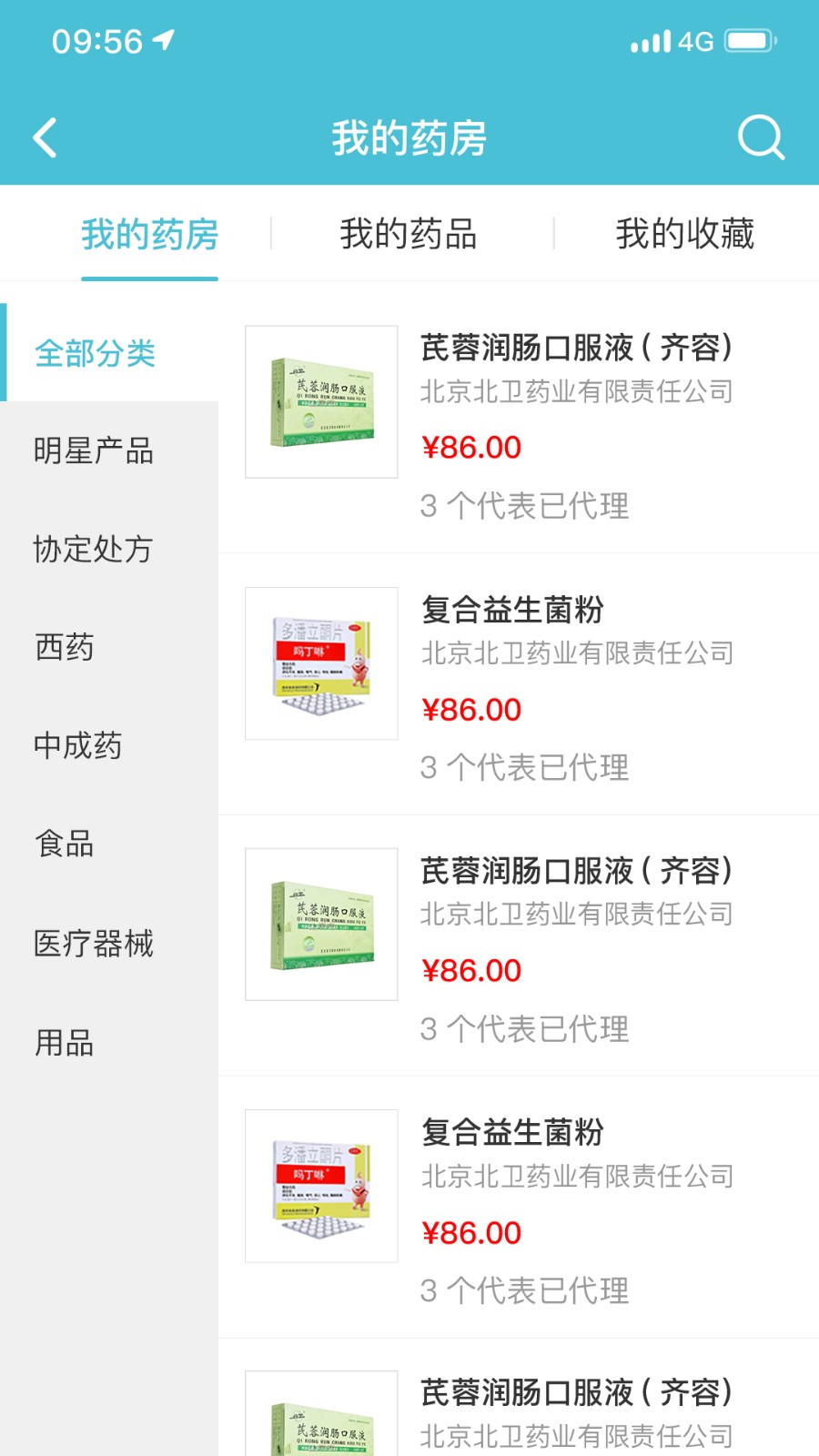Open the 医疗器械 category
This screenshot has height=1456, width=819.
95,945
